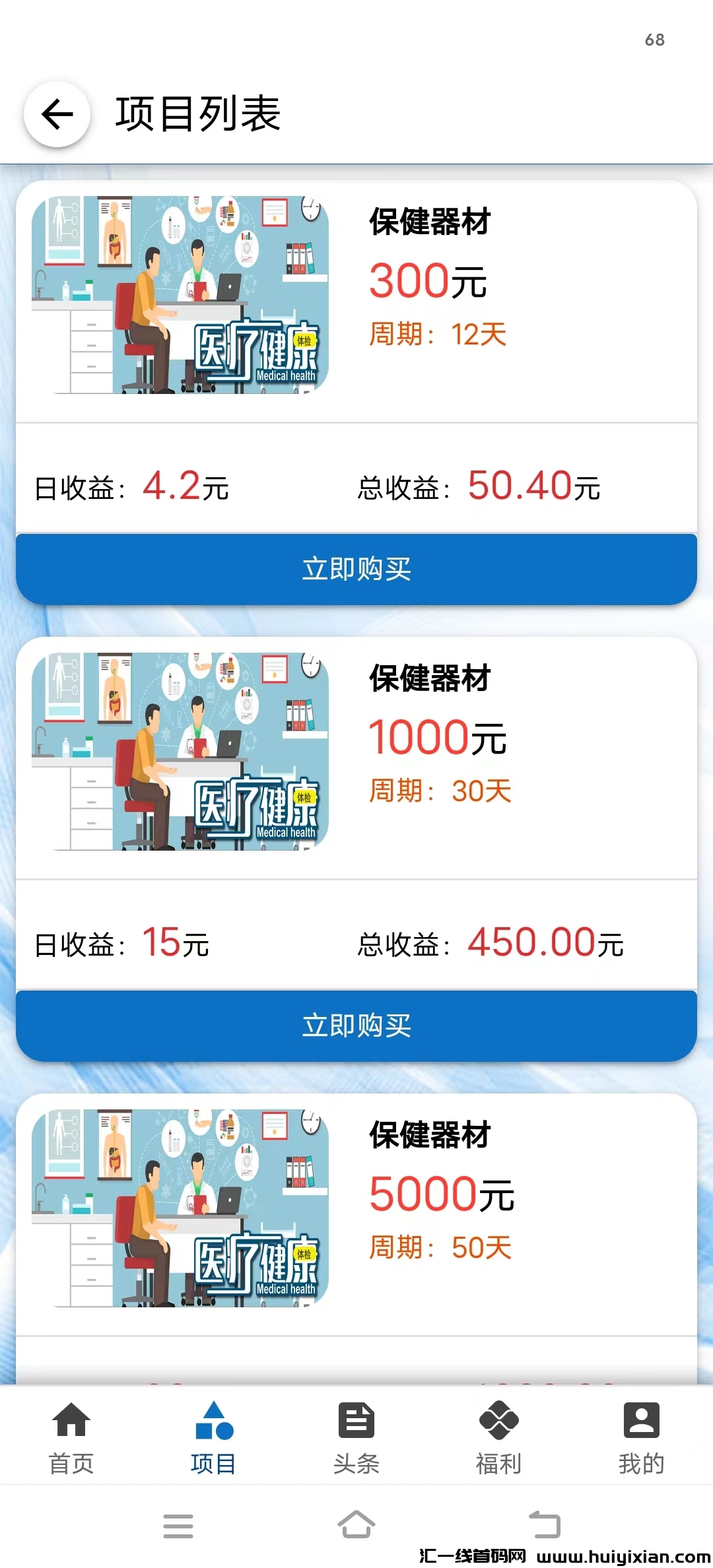Image resolution: width=713 pixels, height=1568 pixels.
Task: Open recent apps from navigation bar
Action: [178, 1526]
